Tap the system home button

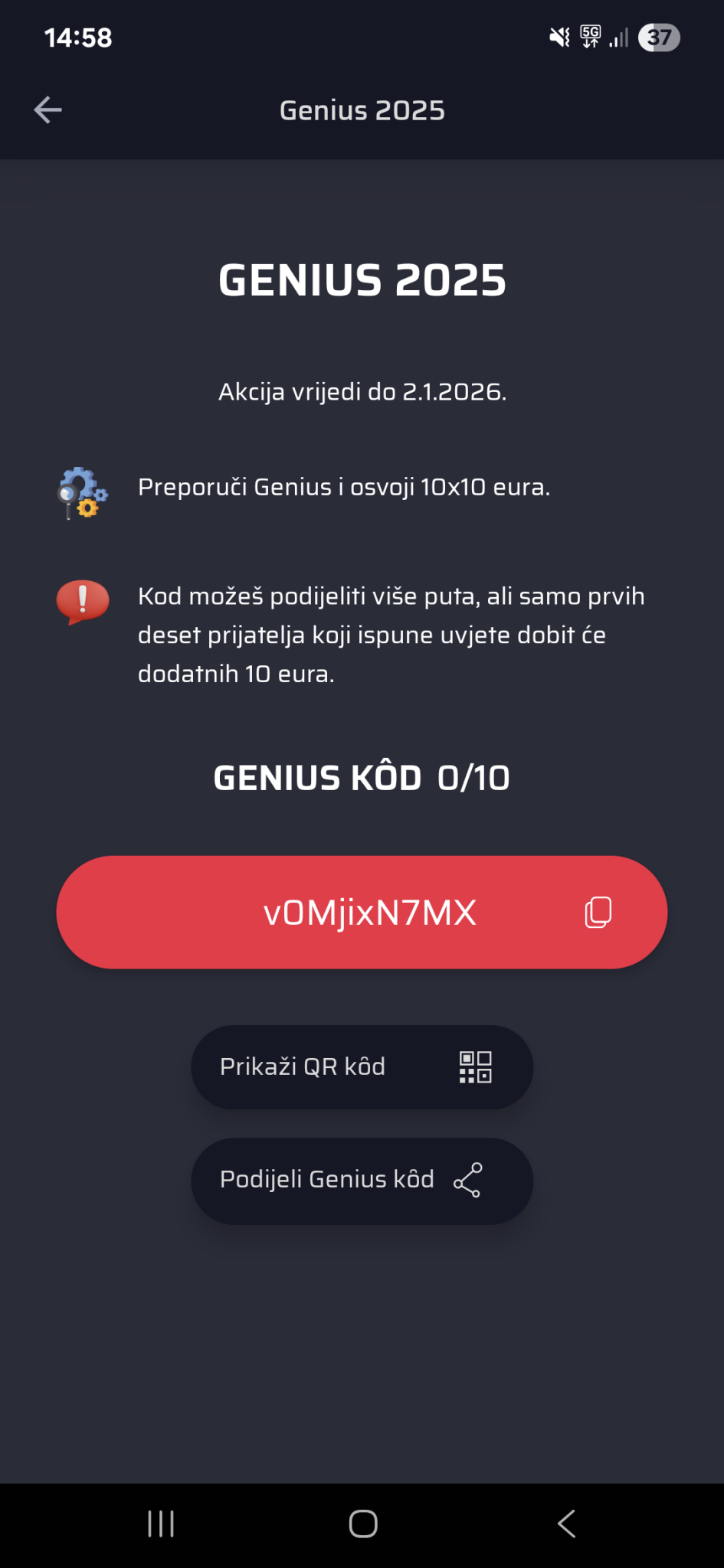[x=362, y=1524]
